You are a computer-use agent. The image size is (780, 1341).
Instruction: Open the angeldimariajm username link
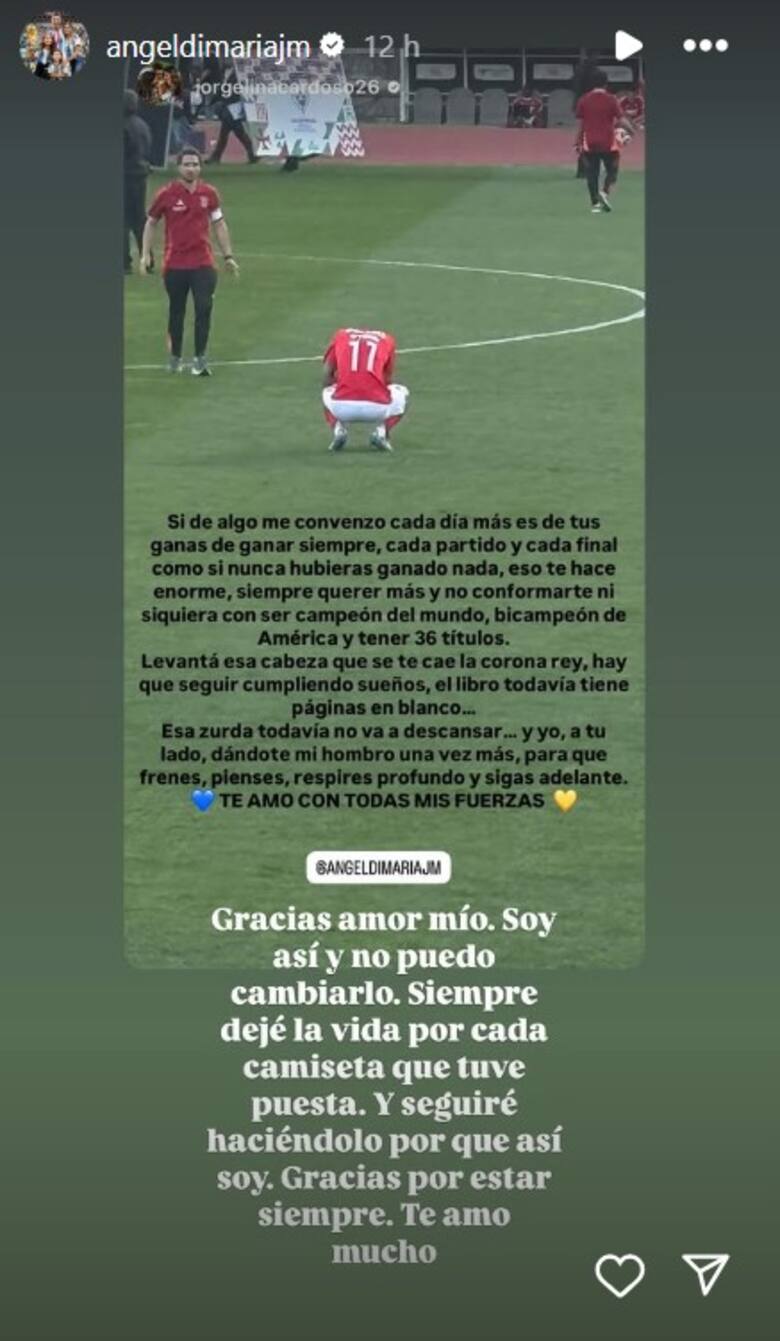[x=210, y=46]
